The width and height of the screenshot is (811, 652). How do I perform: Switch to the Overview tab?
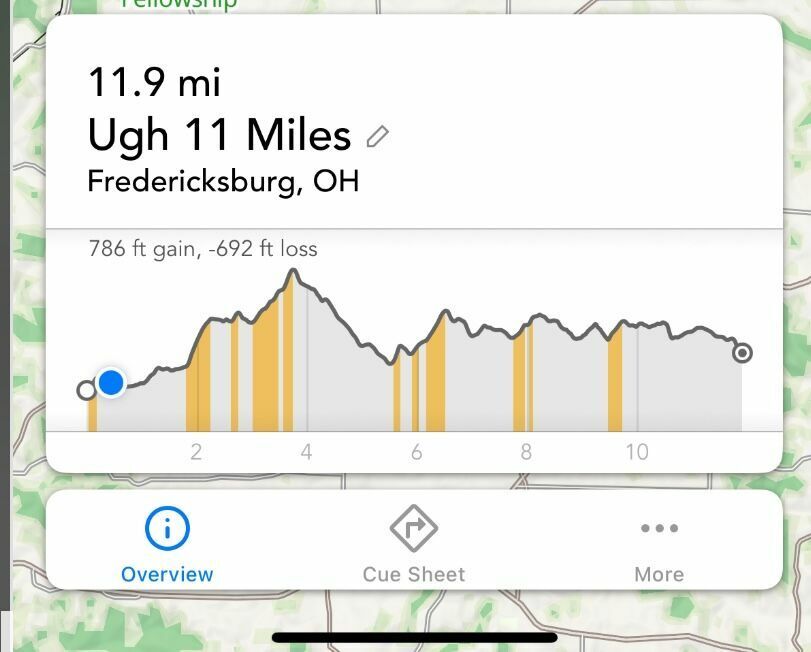pyautogui.click(x=167, y=543)
